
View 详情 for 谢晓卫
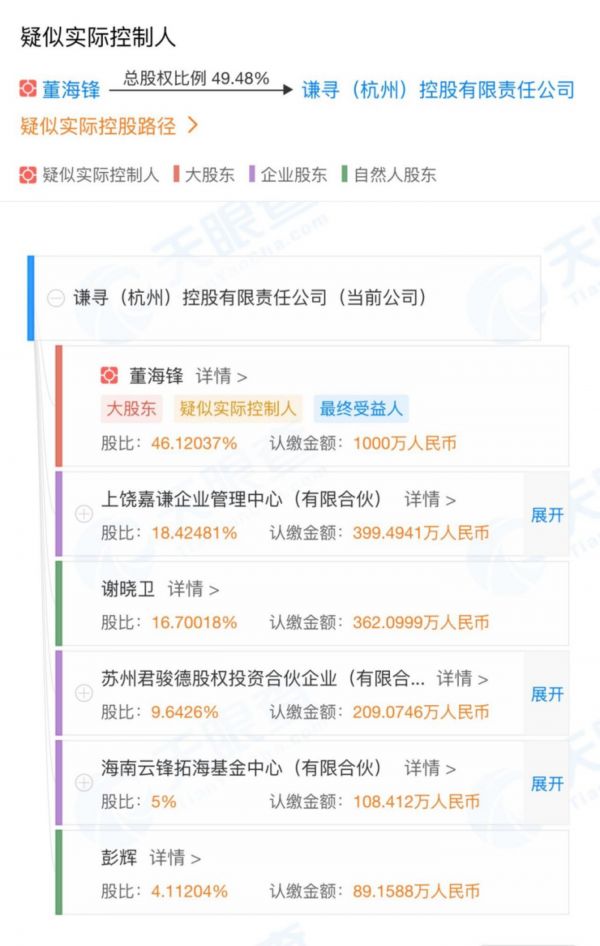click(x=193, y=588)
